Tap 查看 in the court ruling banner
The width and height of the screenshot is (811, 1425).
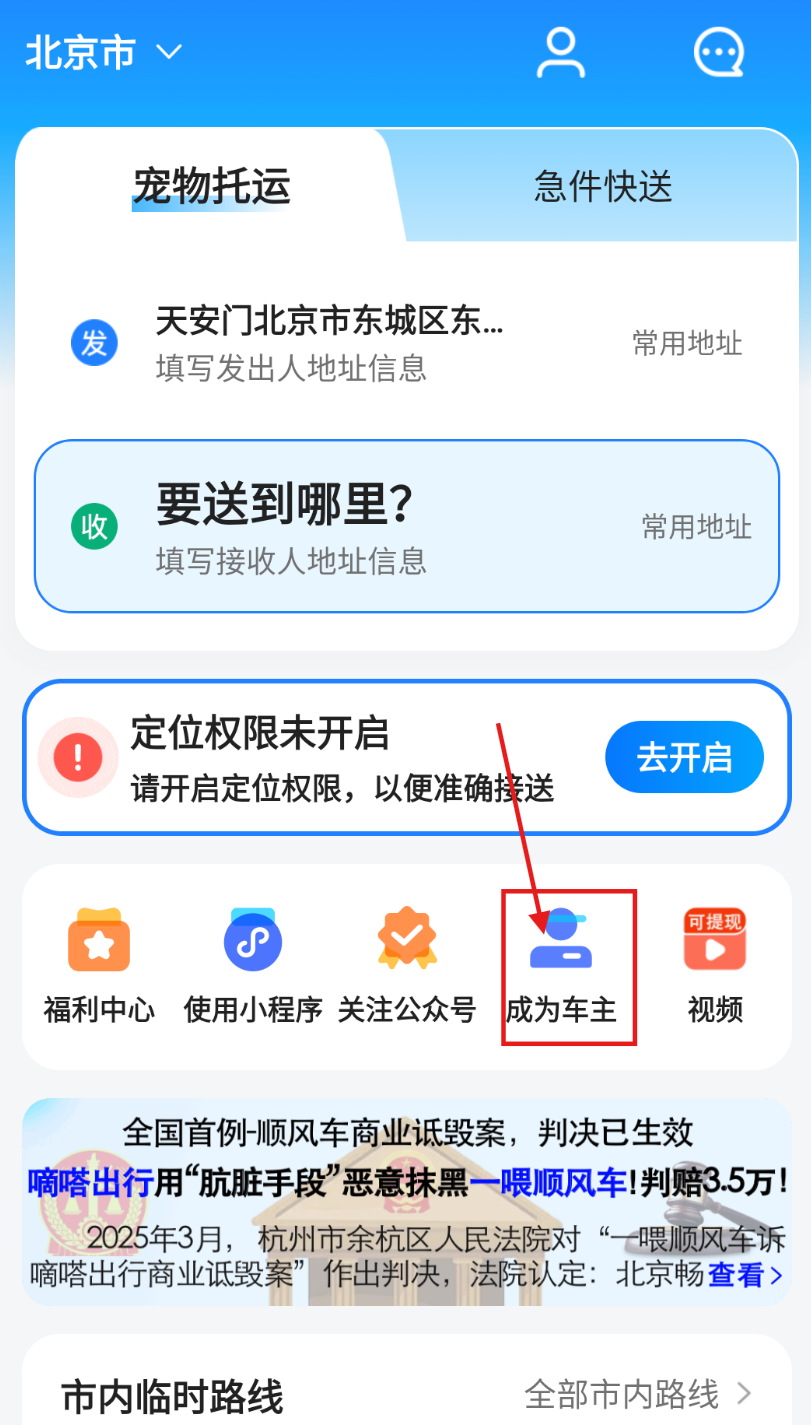pyautogui.click(x=745, y=1275)
